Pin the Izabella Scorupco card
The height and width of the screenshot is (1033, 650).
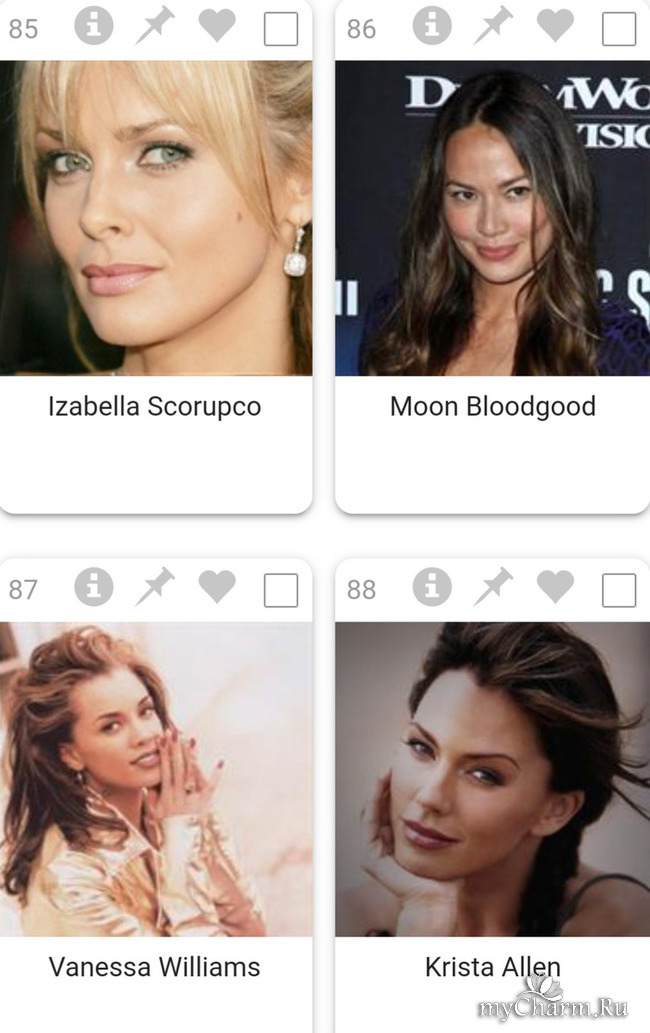pyautogui.click(x=155, y=26)
